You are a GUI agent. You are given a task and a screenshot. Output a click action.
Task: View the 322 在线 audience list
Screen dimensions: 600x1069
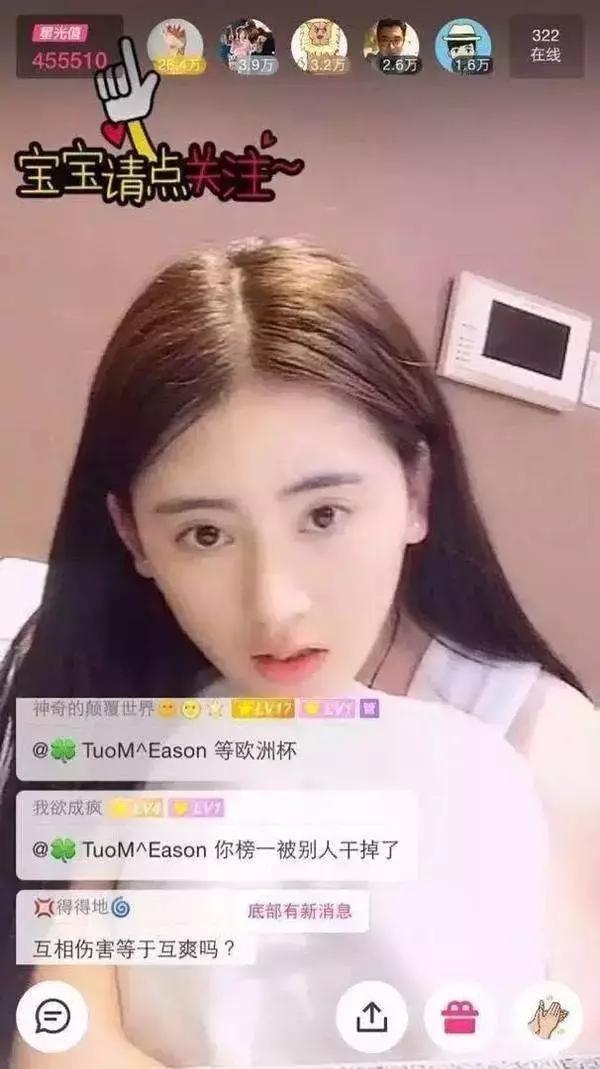pyautogui.click(x=546, y=45)
